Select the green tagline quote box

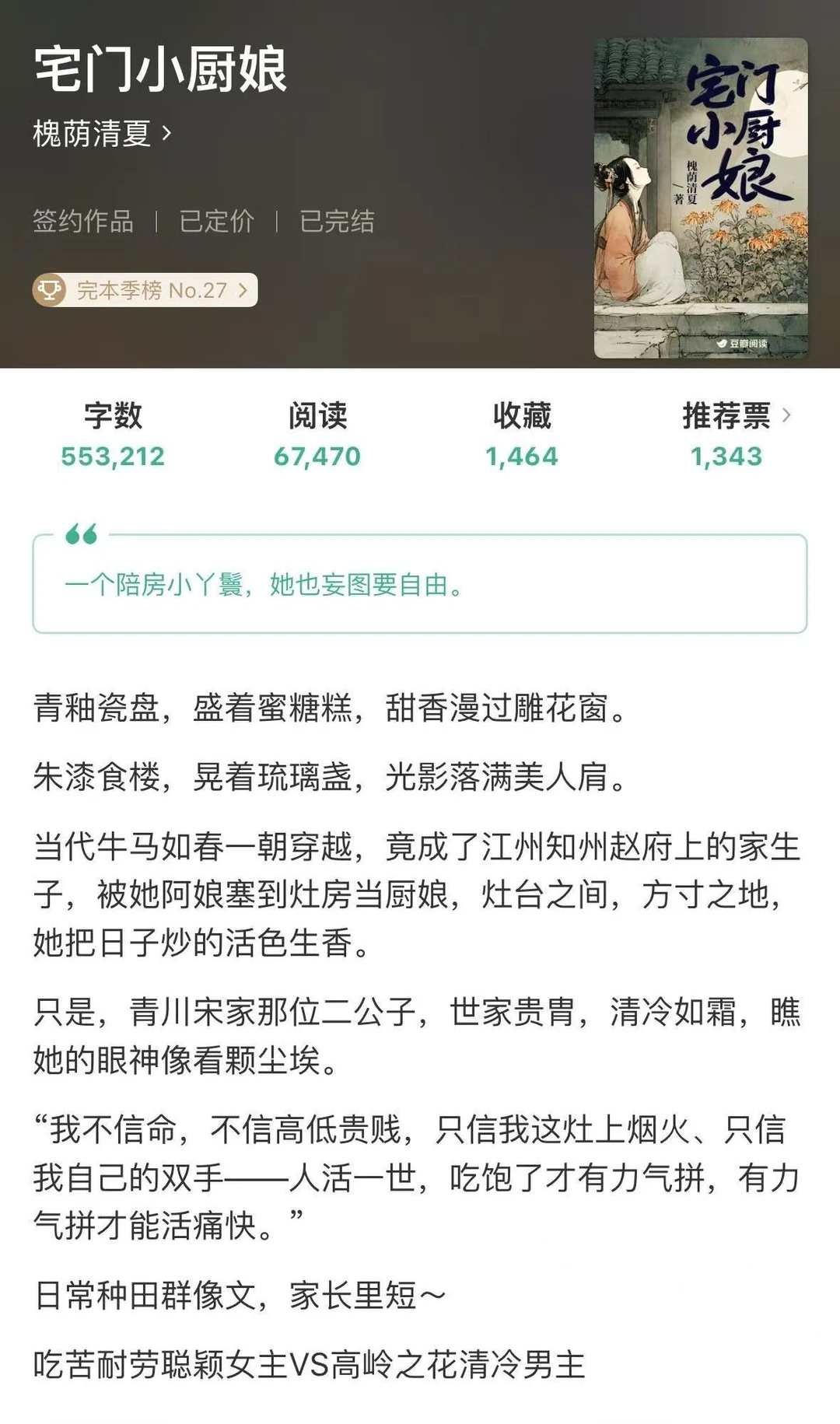coord(420,579)
